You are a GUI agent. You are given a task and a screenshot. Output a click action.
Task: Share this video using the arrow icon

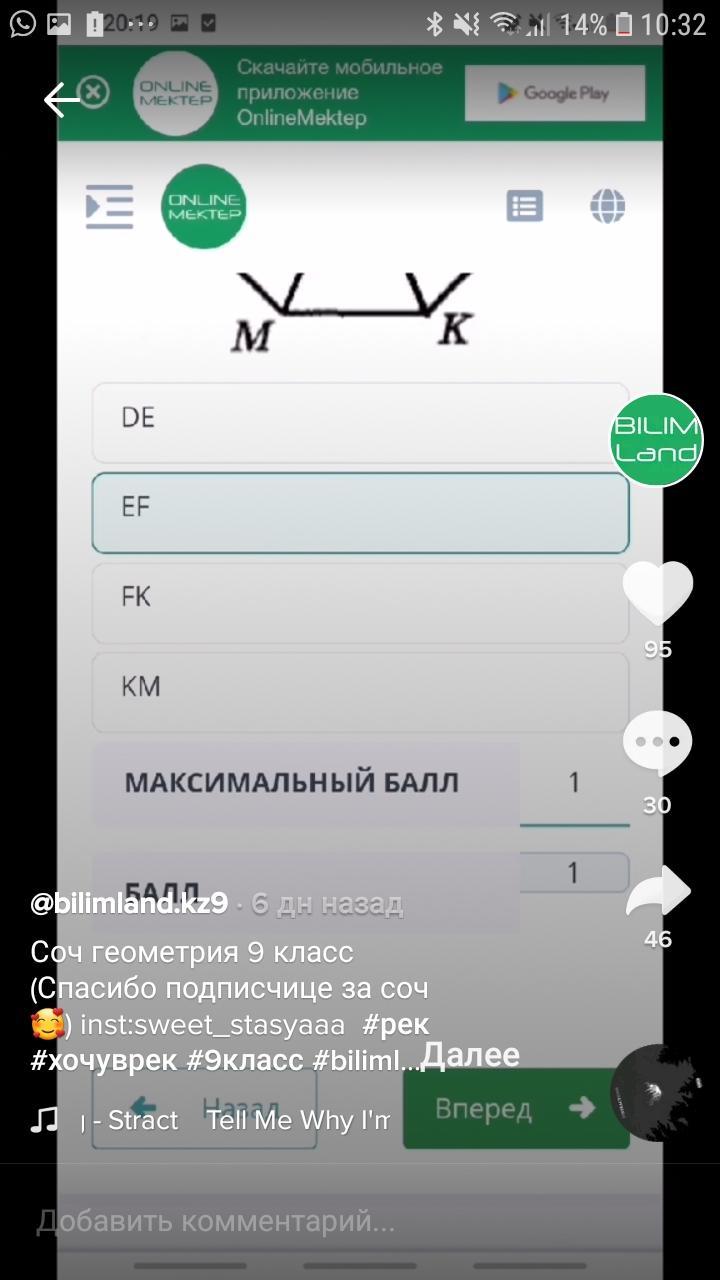[658, 891]
